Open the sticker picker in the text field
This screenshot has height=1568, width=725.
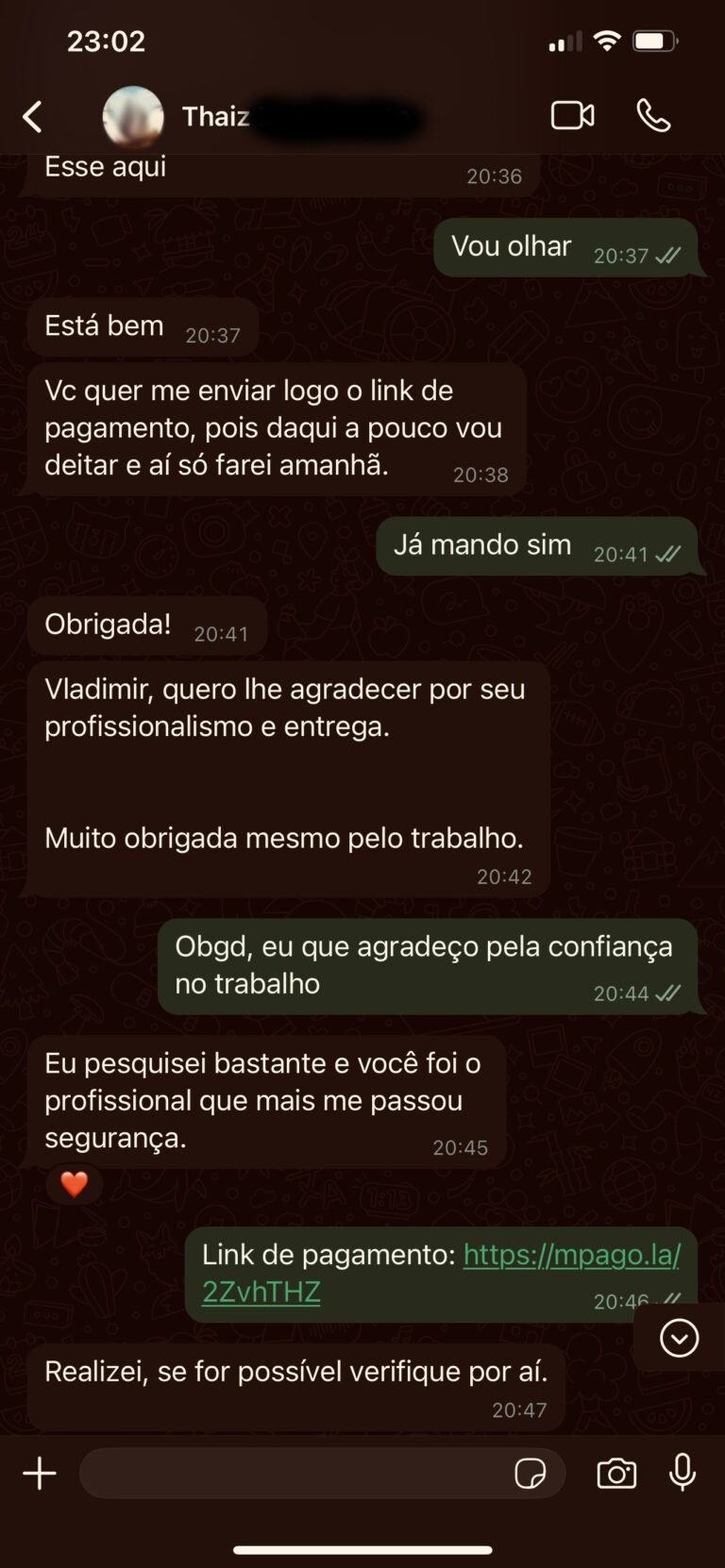coord(530,1474)
